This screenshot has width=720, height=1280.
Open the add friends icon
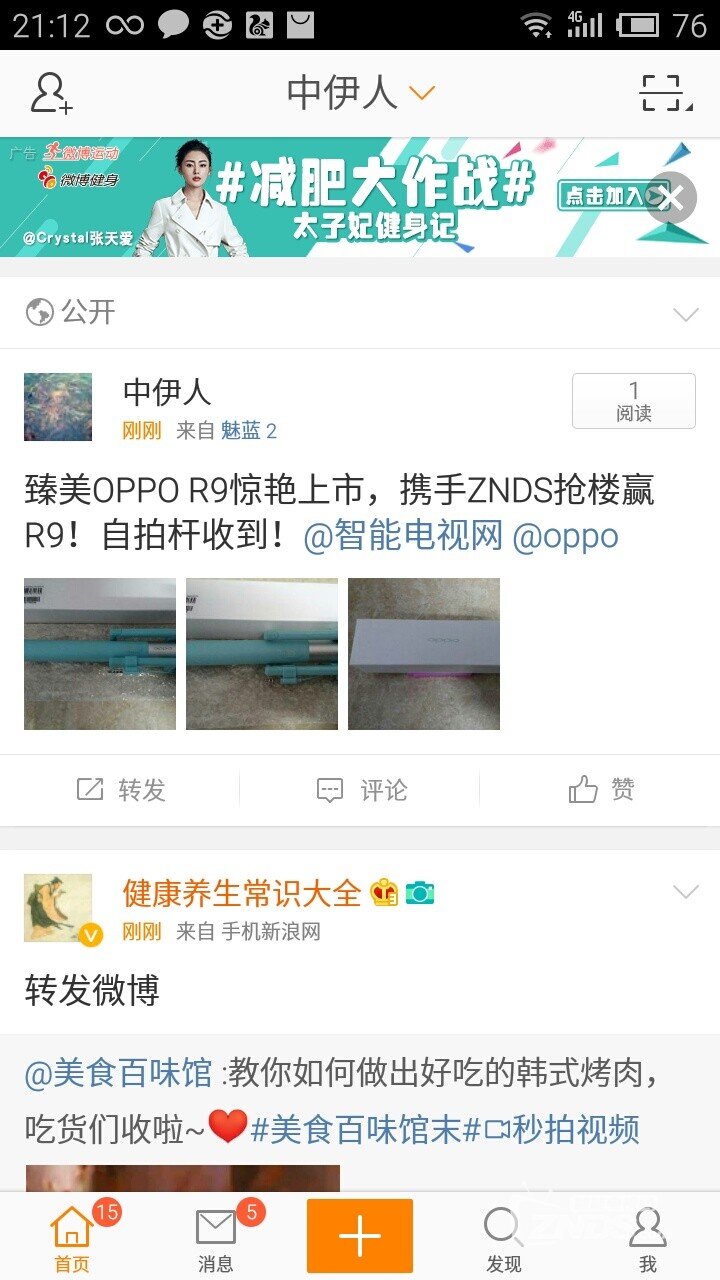51,93
